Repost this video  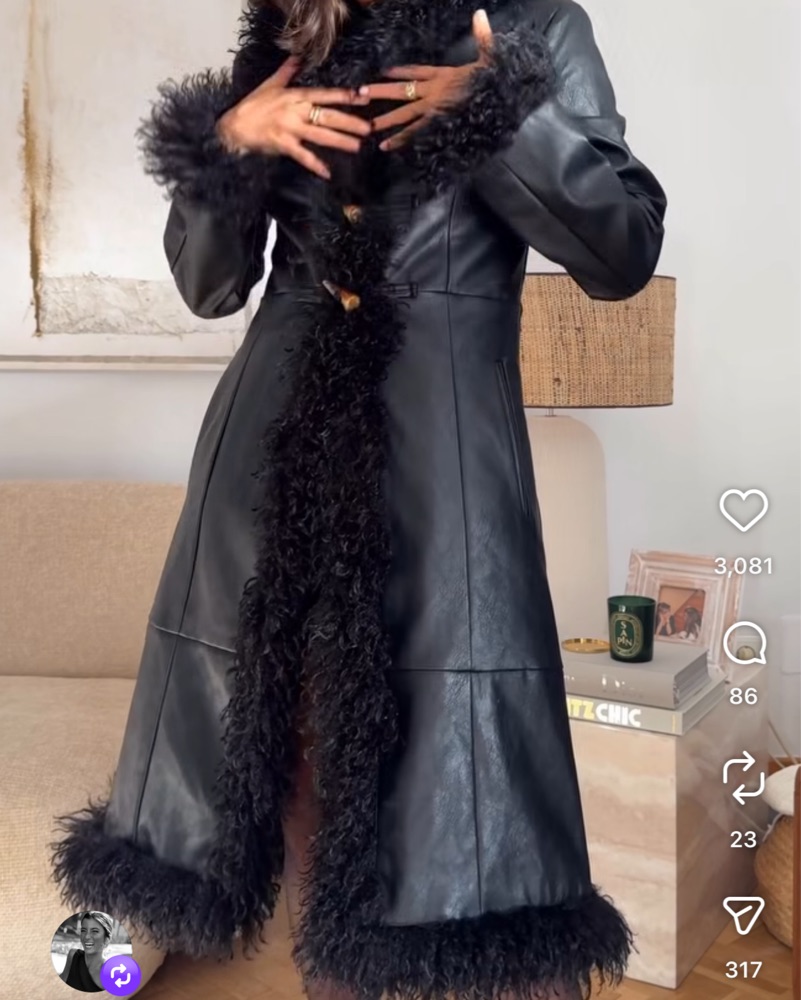(743, 778)
